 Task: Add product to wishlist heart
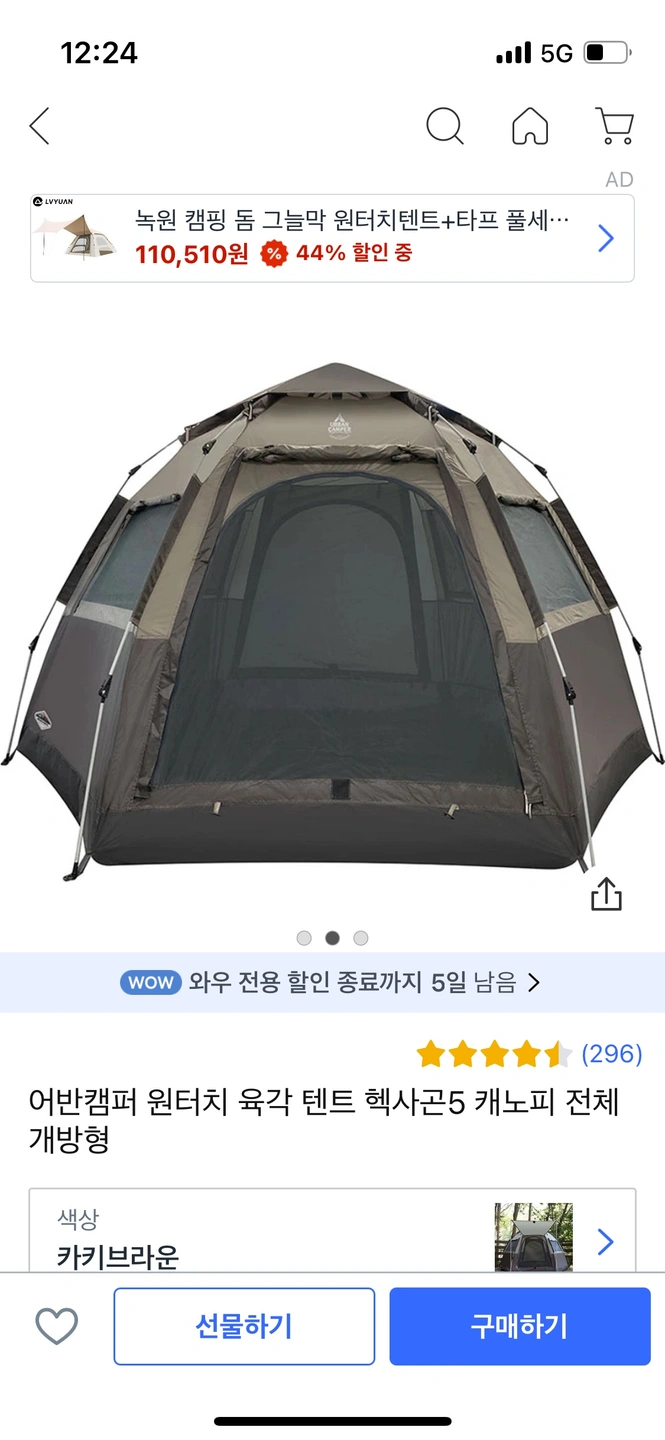click(57, 1326)
